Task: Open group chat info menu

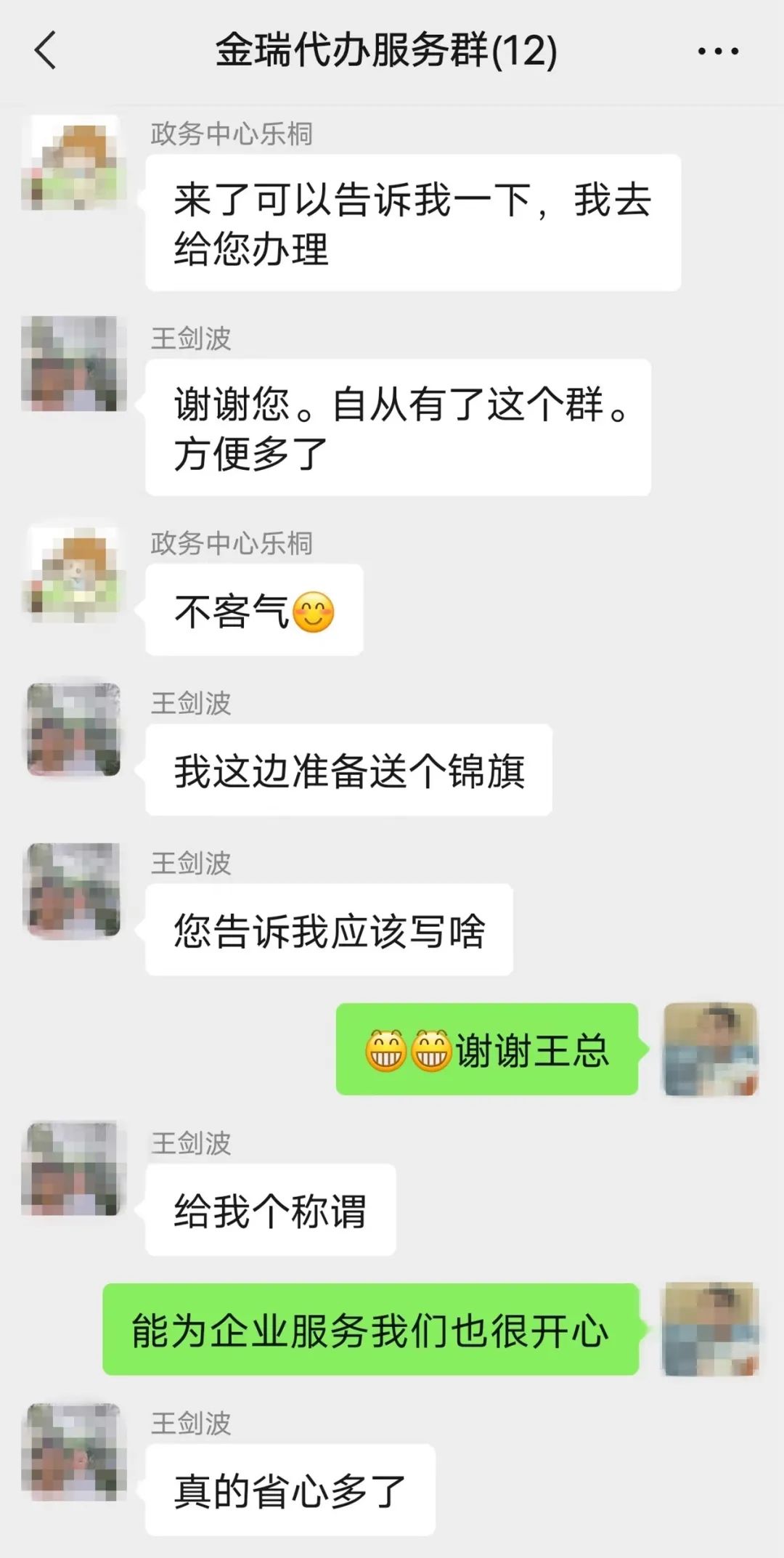Action: coord(718,52)
